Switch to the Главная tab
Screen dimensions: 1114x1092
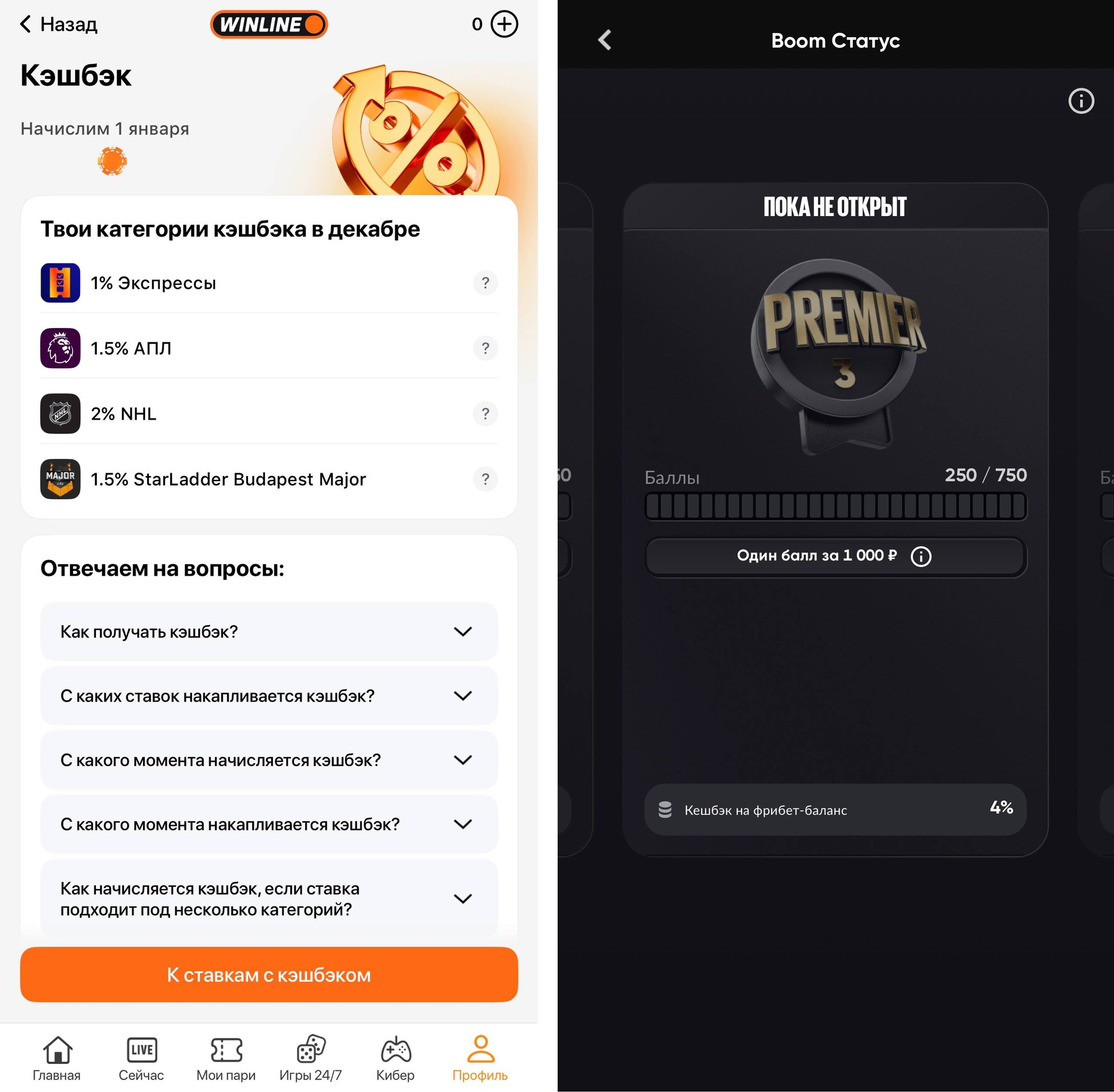(57, 1058)
